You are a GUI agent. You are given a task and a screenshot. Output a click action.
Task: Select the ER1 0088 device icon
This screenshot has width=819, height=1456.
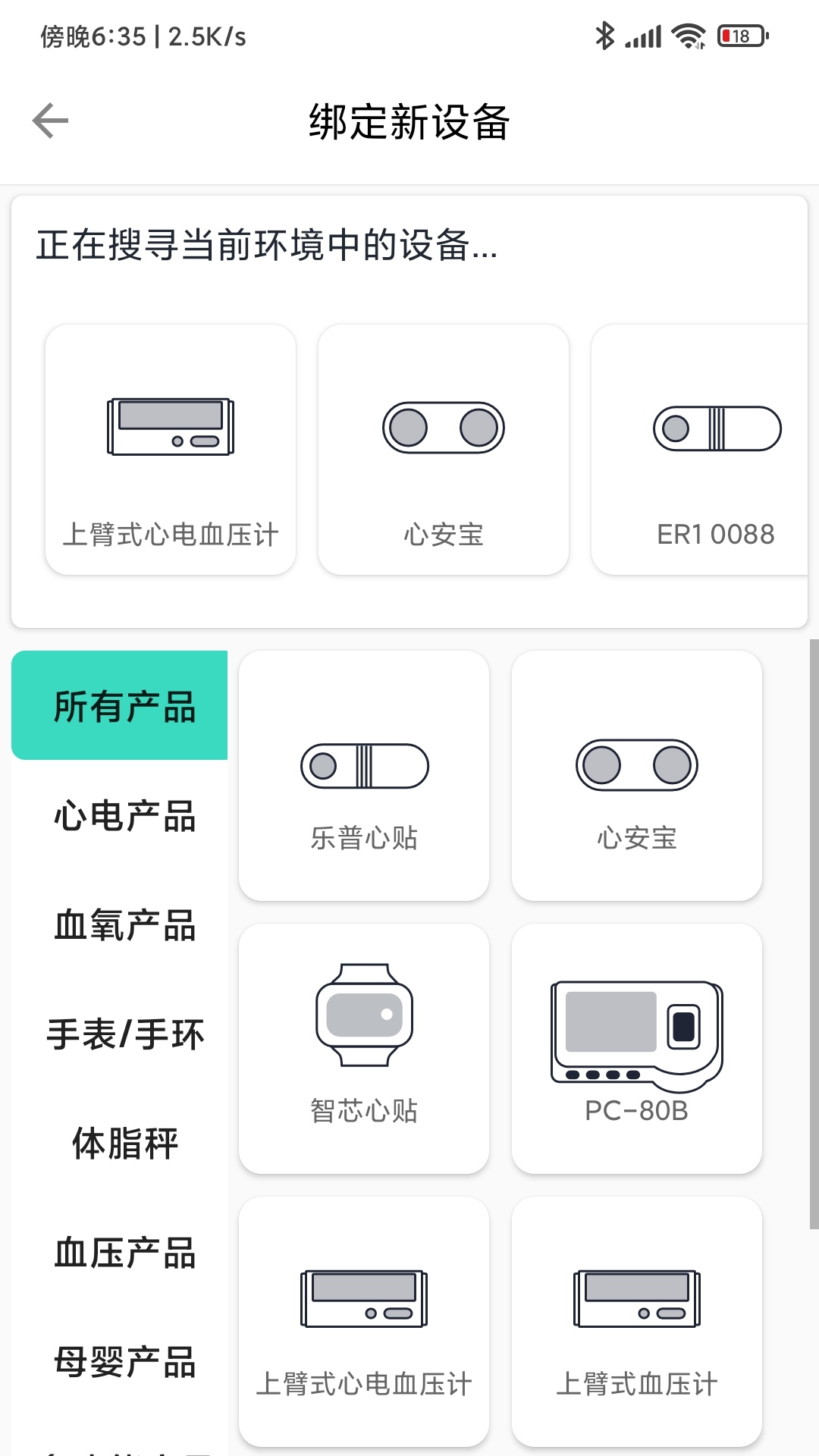(x=717, y=427)
